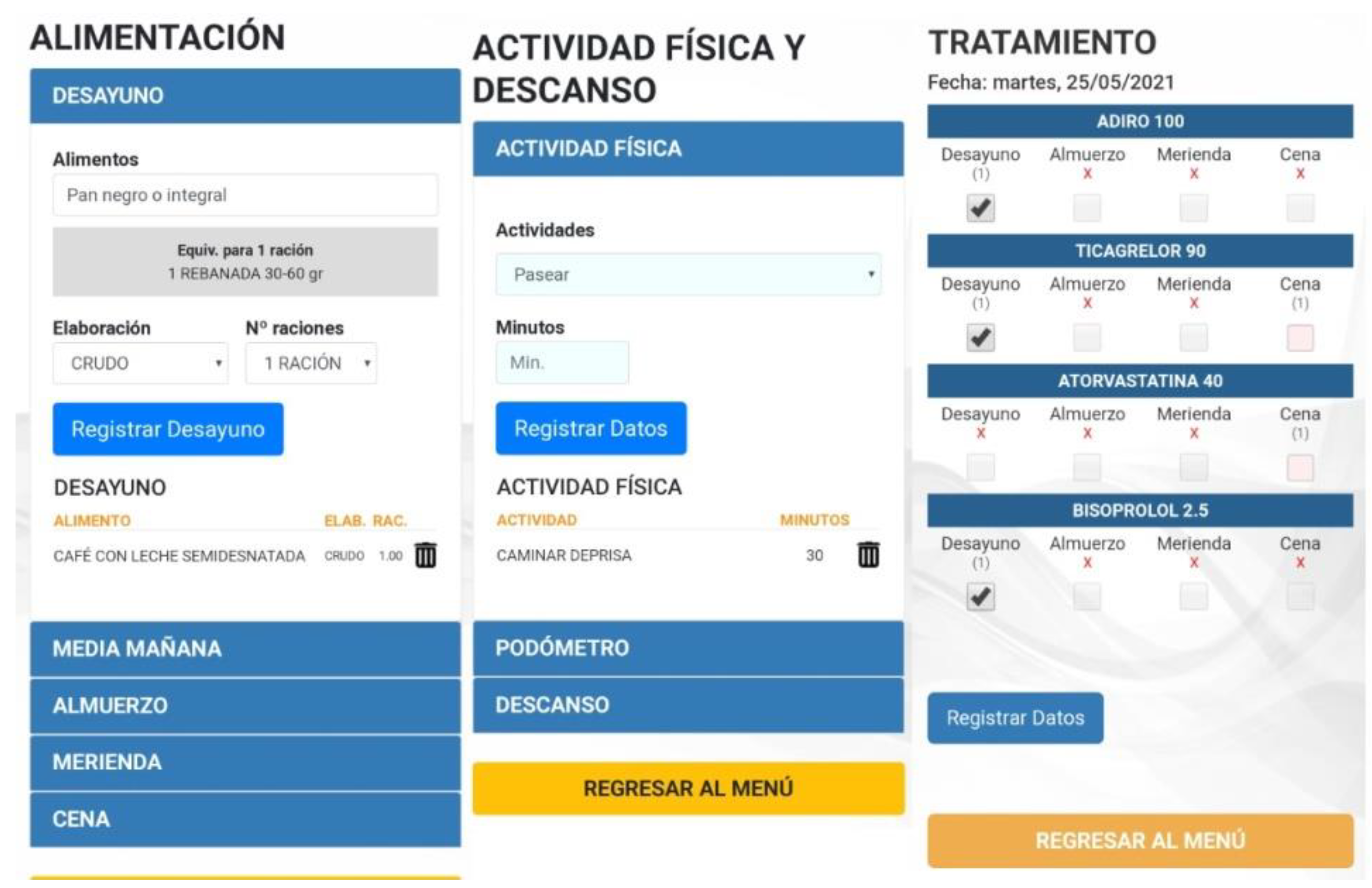Expand the Podómetro section
The height and width of the screenshot is (888, 1372).
[x=688, y=648]
